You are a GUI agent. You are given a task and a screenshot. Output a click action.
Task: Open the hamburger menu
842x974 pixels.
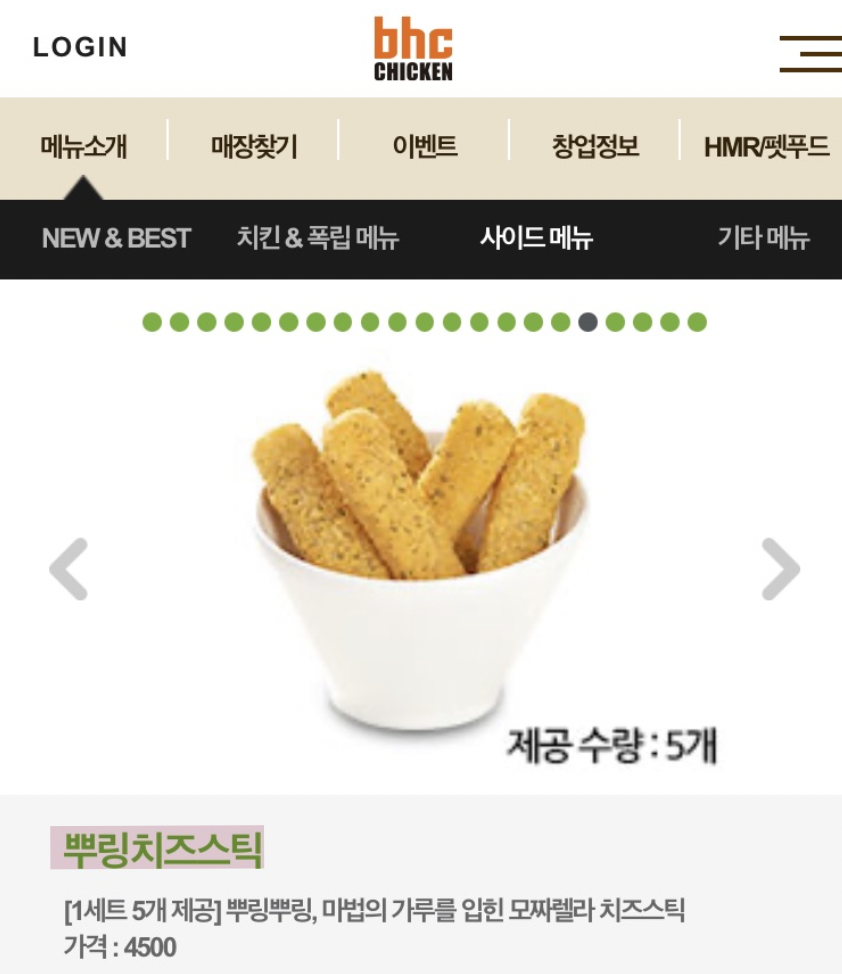click(810, 53)
